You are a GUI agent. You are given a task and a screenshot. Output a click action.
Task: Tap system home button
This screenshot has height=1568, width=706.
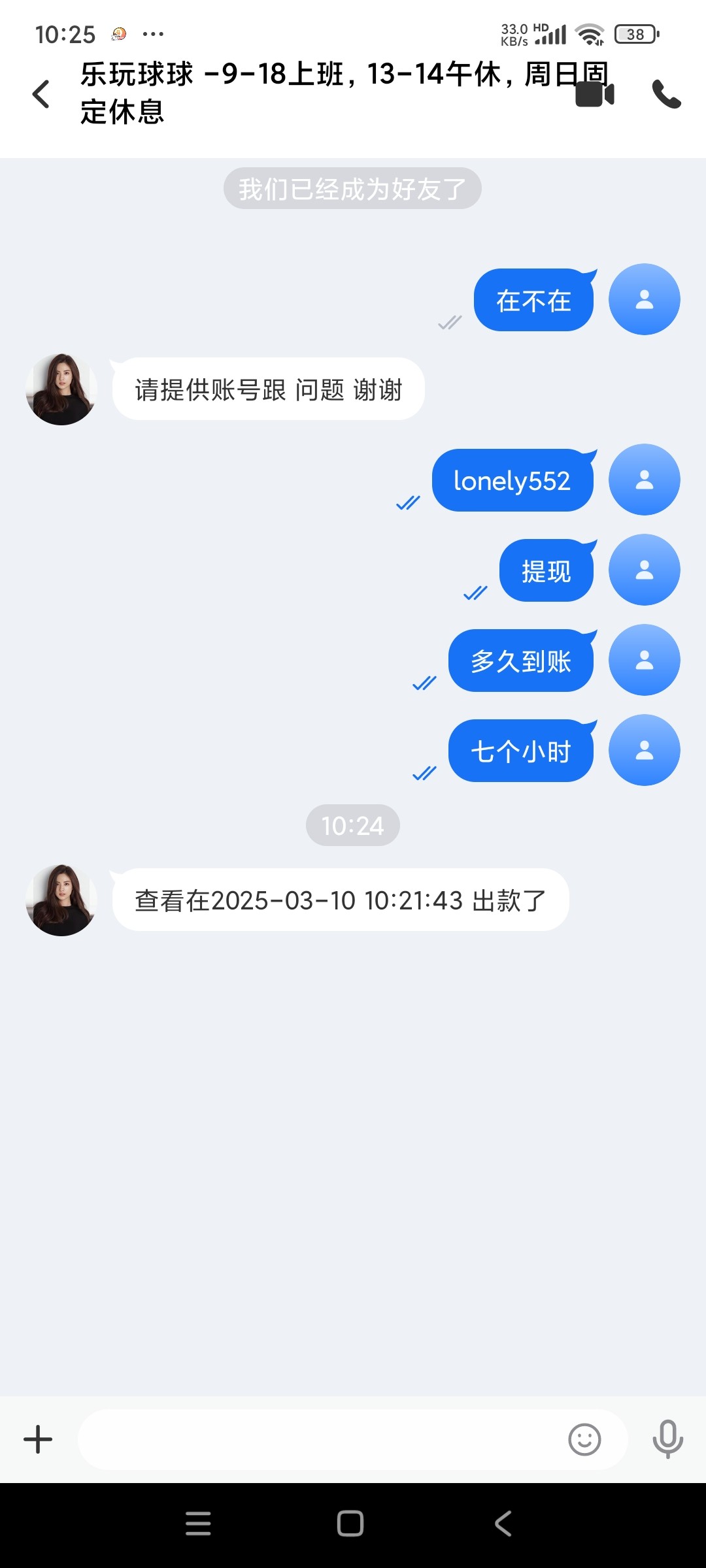click(x=350, y=1524)
